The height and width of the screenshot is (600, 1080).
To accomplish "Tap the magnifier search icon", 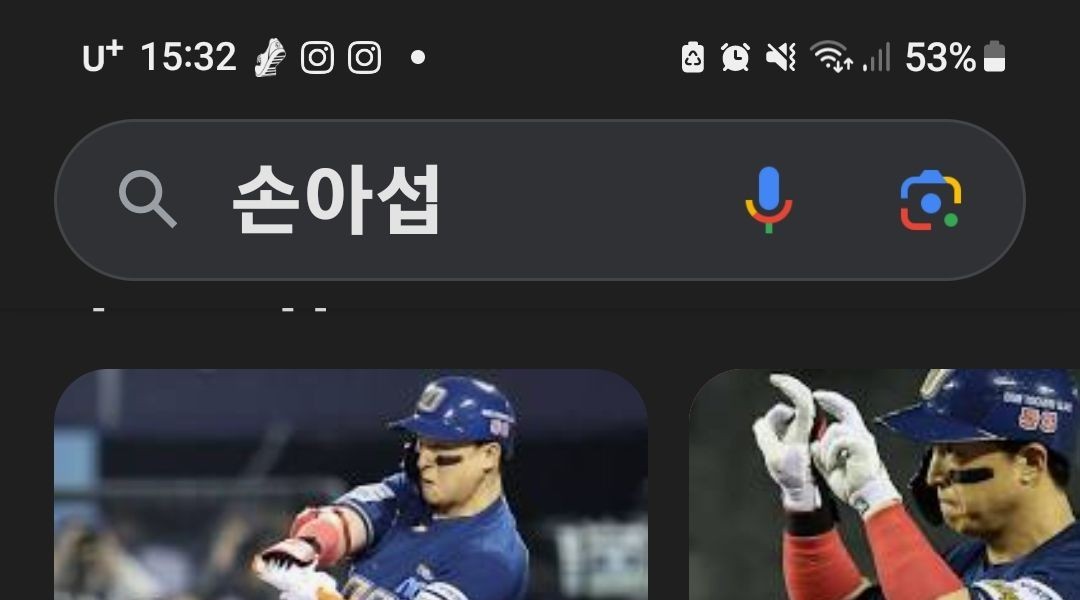I will 147,199.
